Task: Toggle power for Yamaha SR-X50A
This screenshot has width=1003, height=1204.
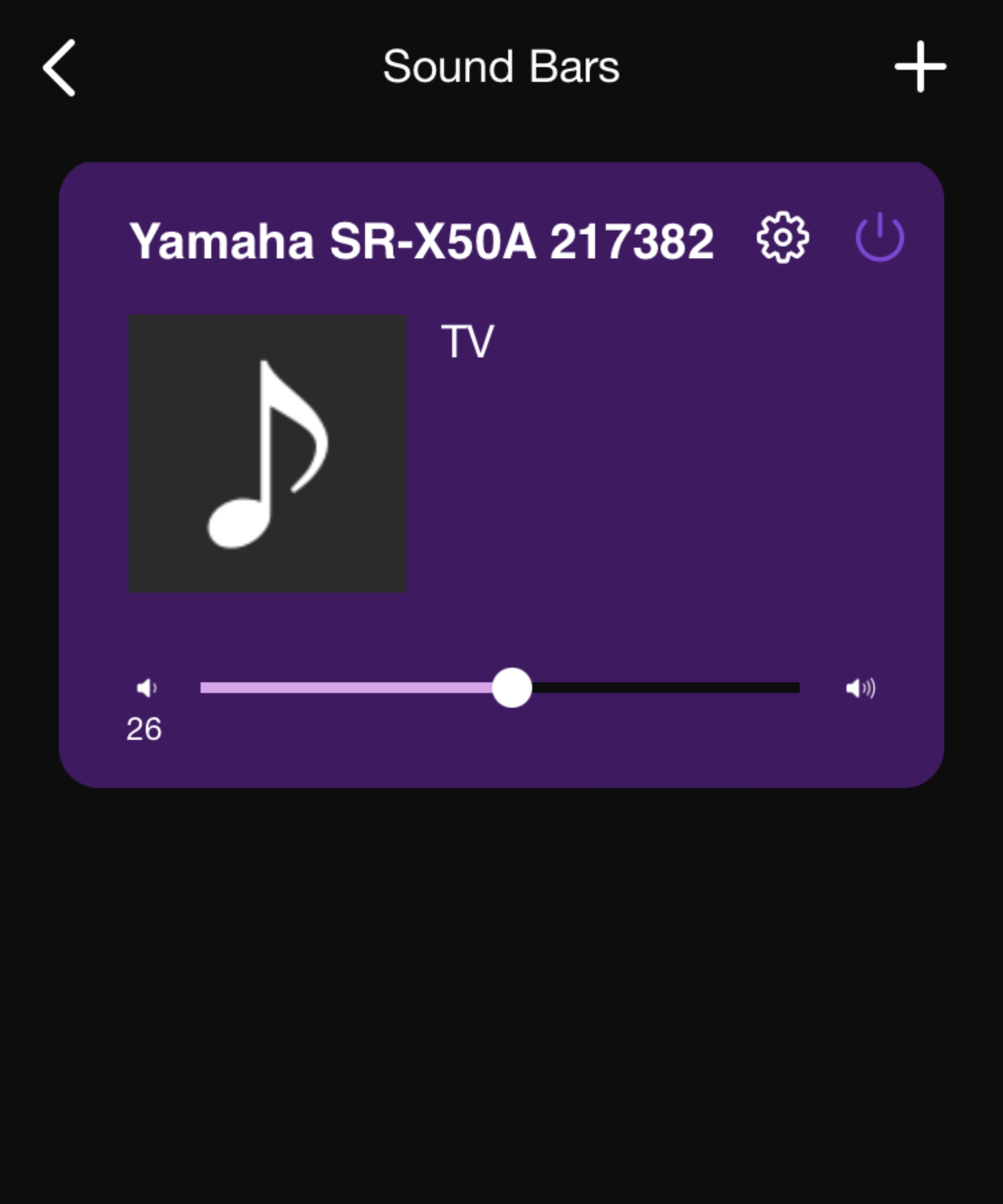Action: click(879, 237)
